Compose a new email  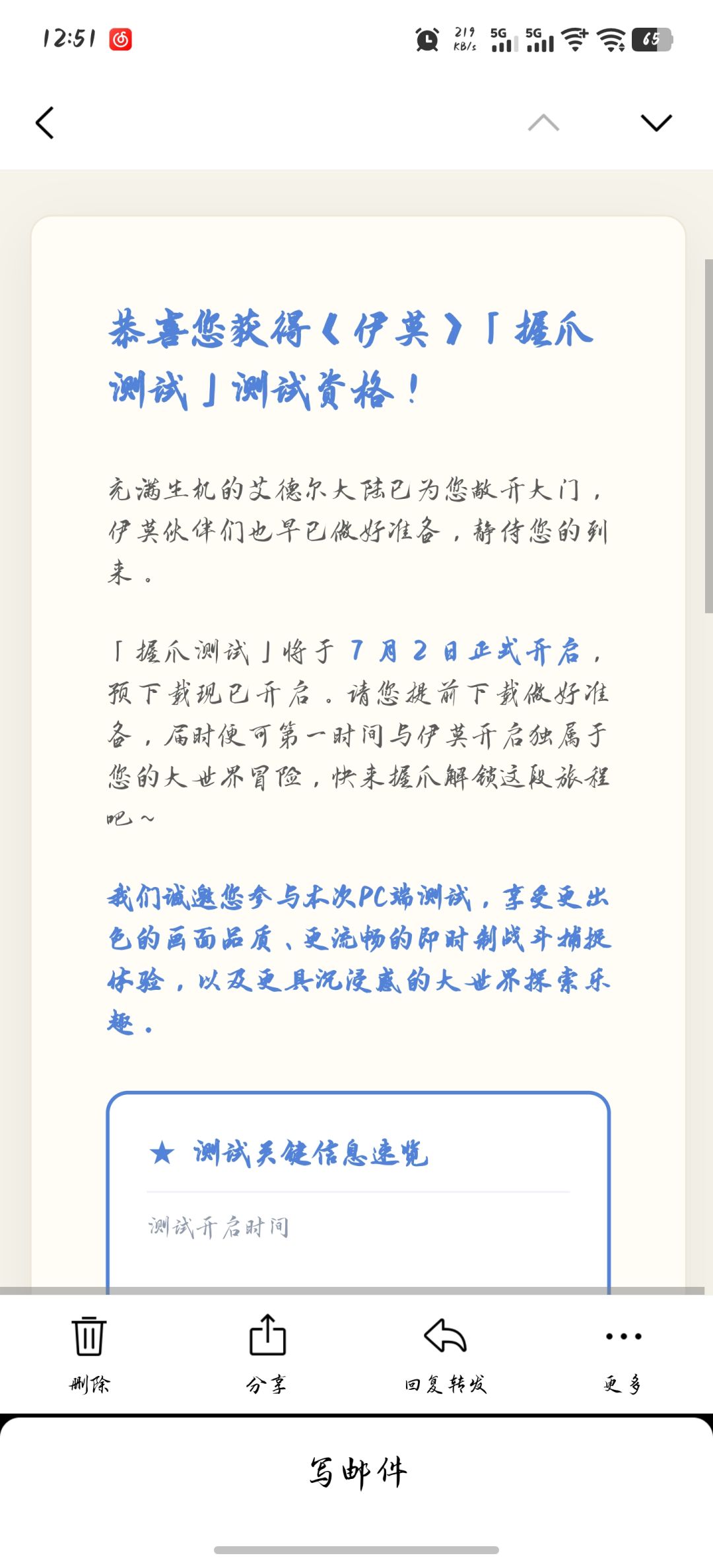(x=357, y=1472)
